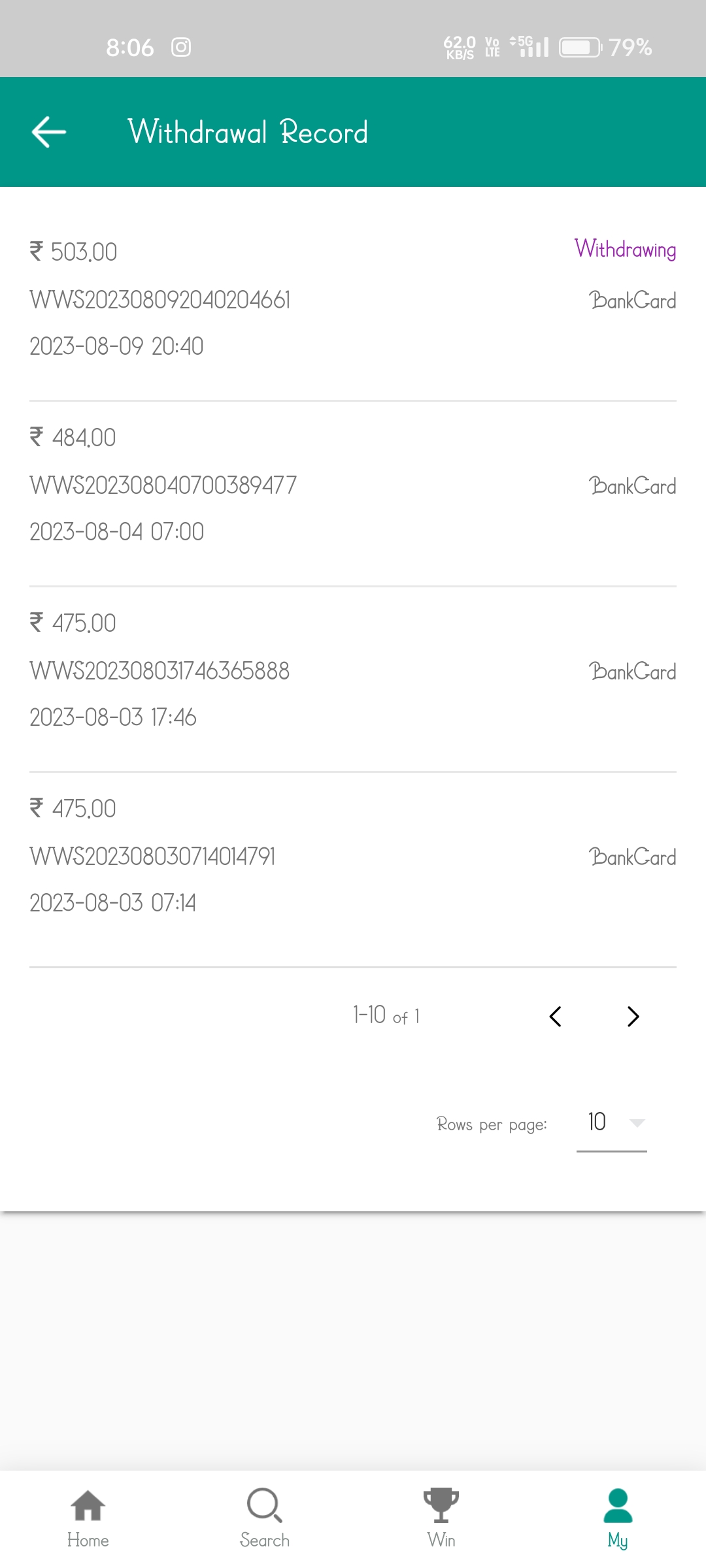Switch to the Search tab

tap(265, 1519)
